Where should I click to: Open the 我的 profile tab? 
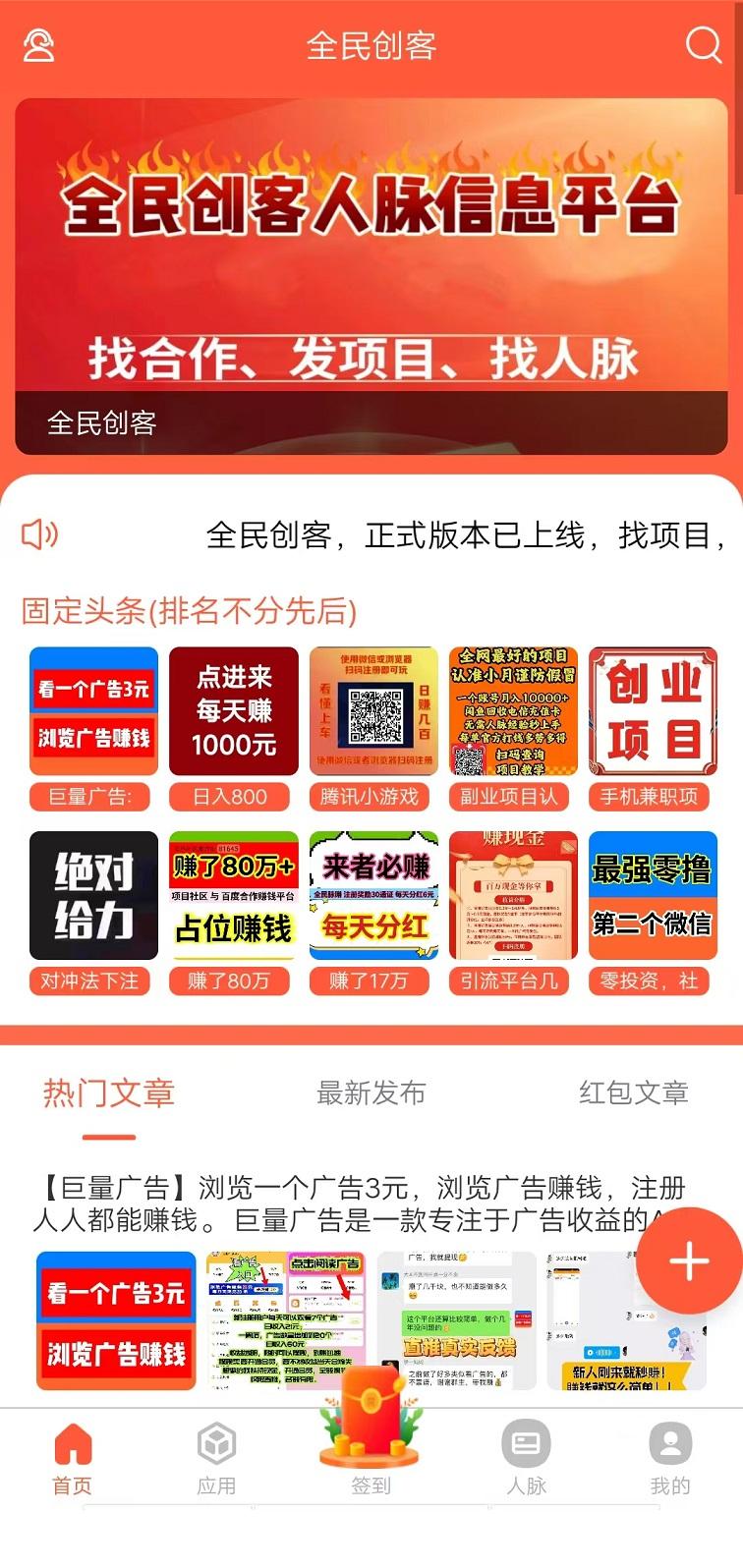pyautogui.click(x=670, y=1460)
